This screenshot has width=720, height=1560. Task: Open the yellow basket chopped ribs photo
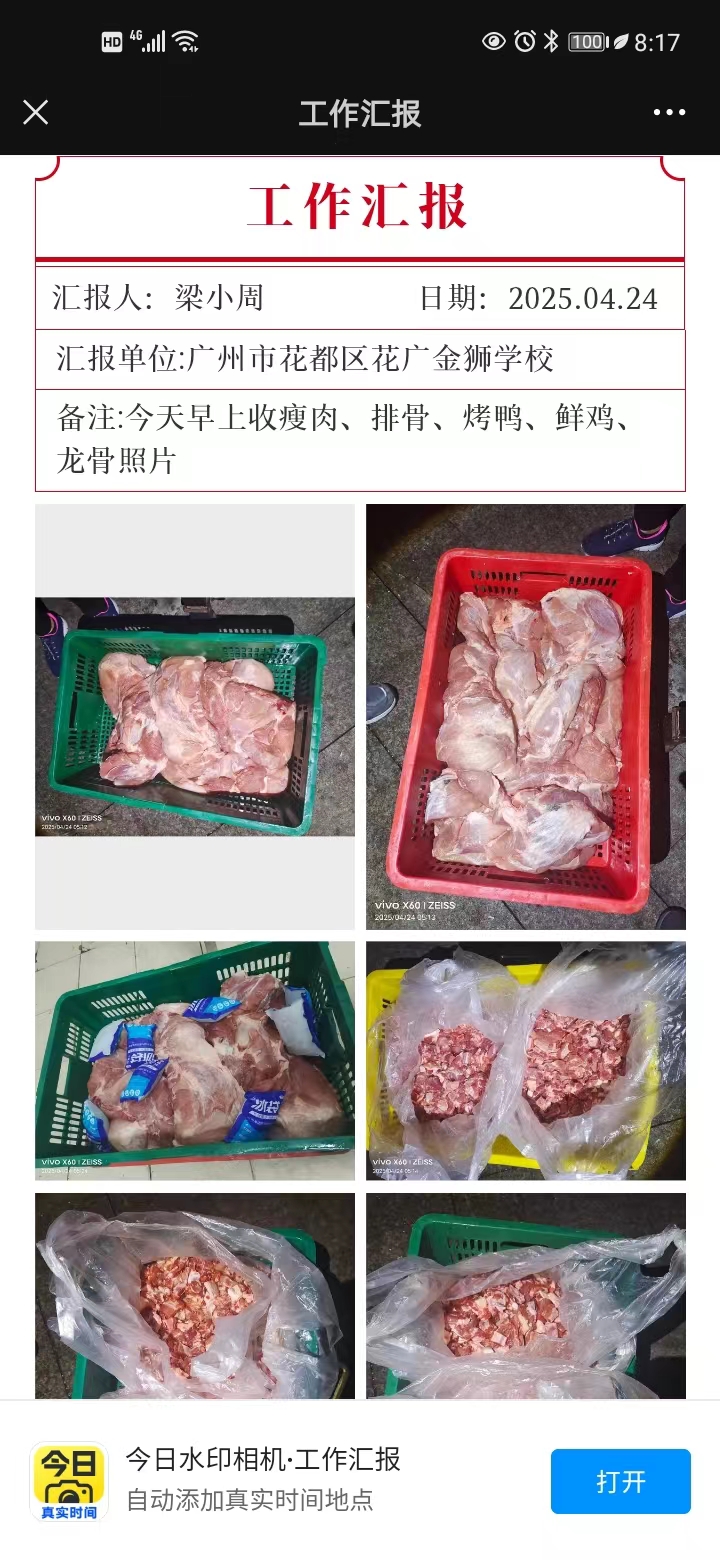(525, 1060)
